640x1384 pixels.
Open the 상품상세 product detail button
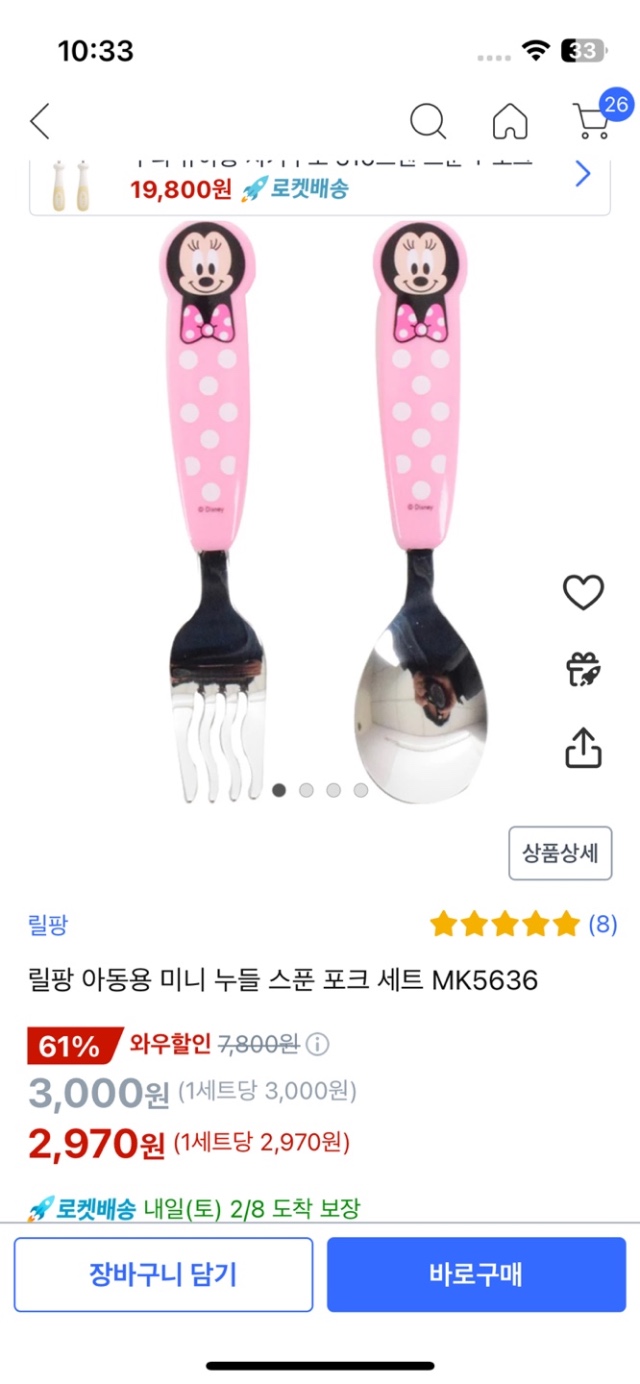pyautogui.click(x=560, y=853)
